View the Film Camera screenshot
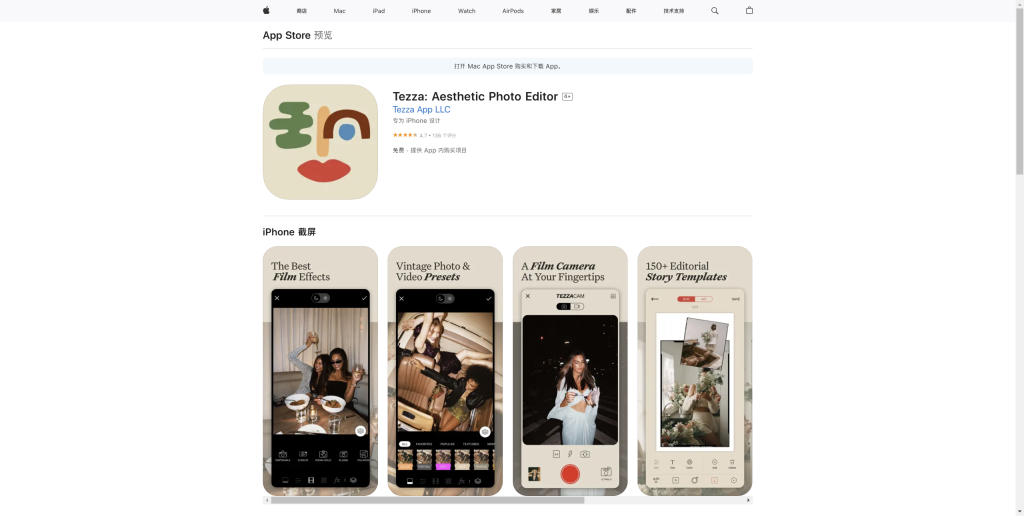The height and width of the screenshot is (516, 1024). (570, 370)
